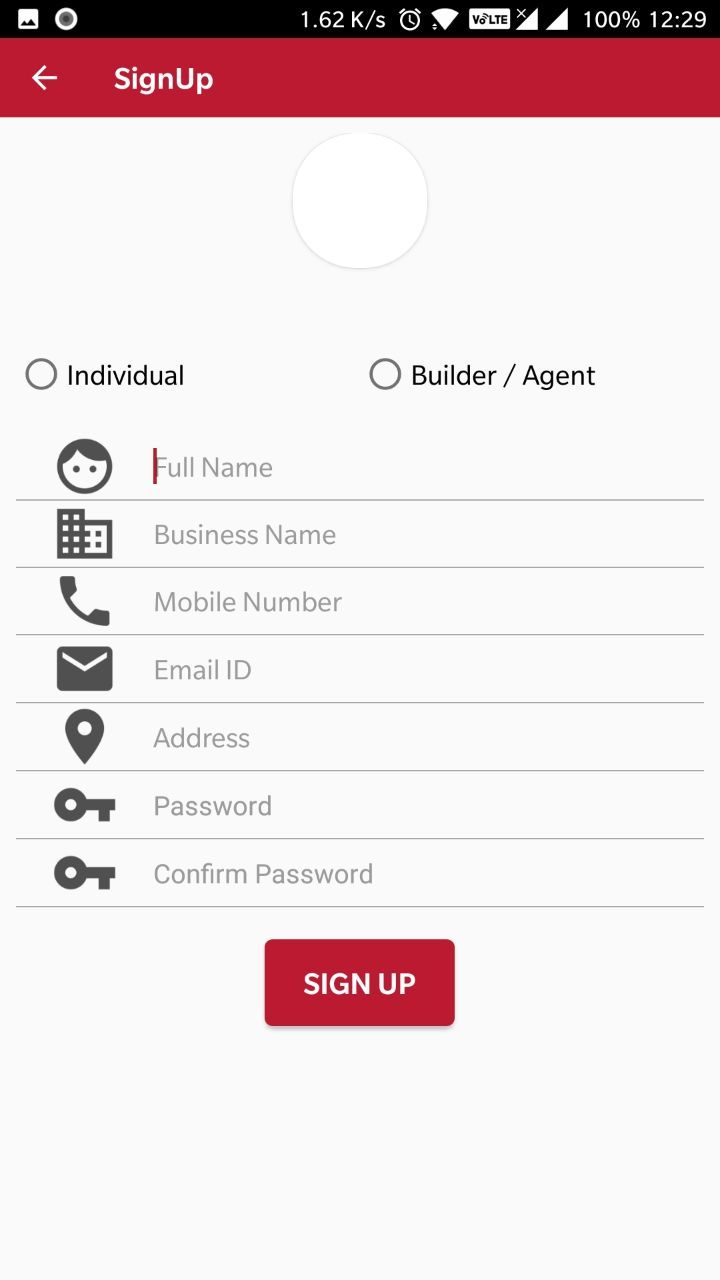This screenshot has width=720, height=1280.
Task: Tap the round profile photo placeholder
Action: [x=360, y=201]
